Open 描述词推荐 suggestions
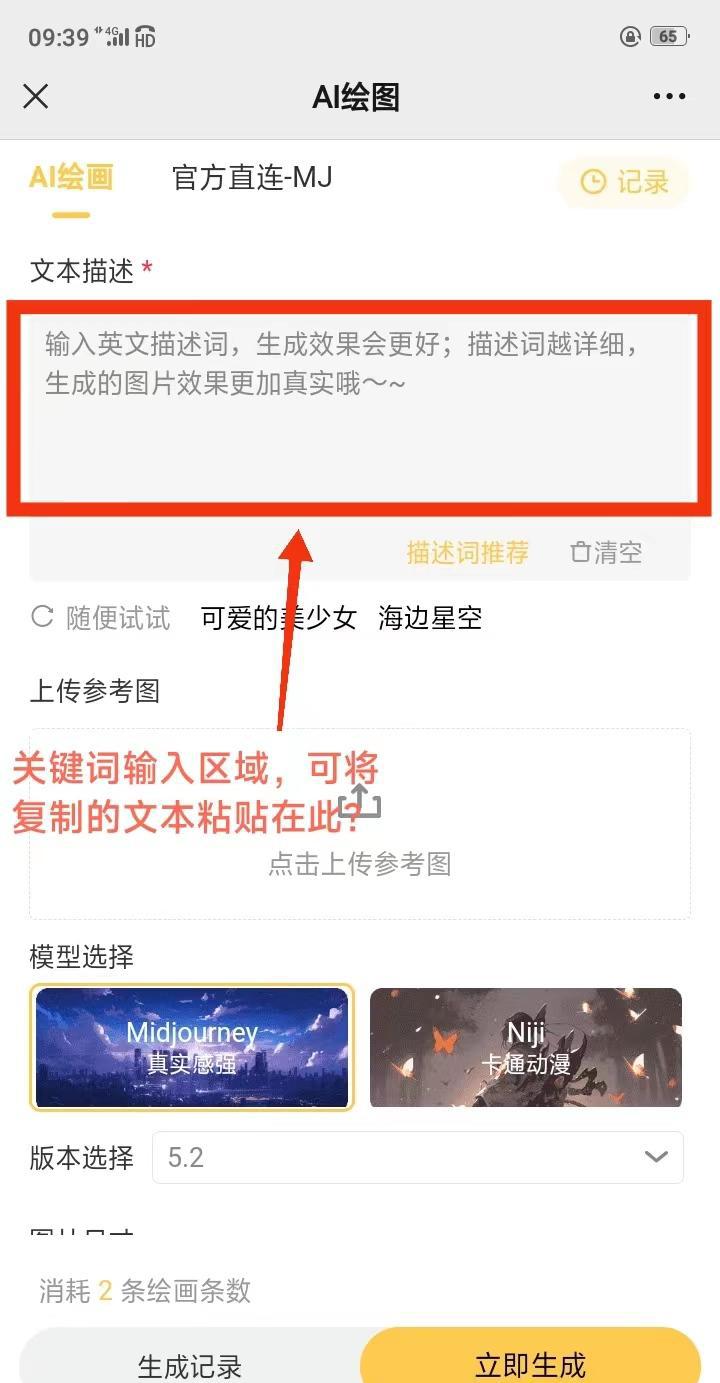The width and height of the screenshot is (720, 1383). coord(467,552)
